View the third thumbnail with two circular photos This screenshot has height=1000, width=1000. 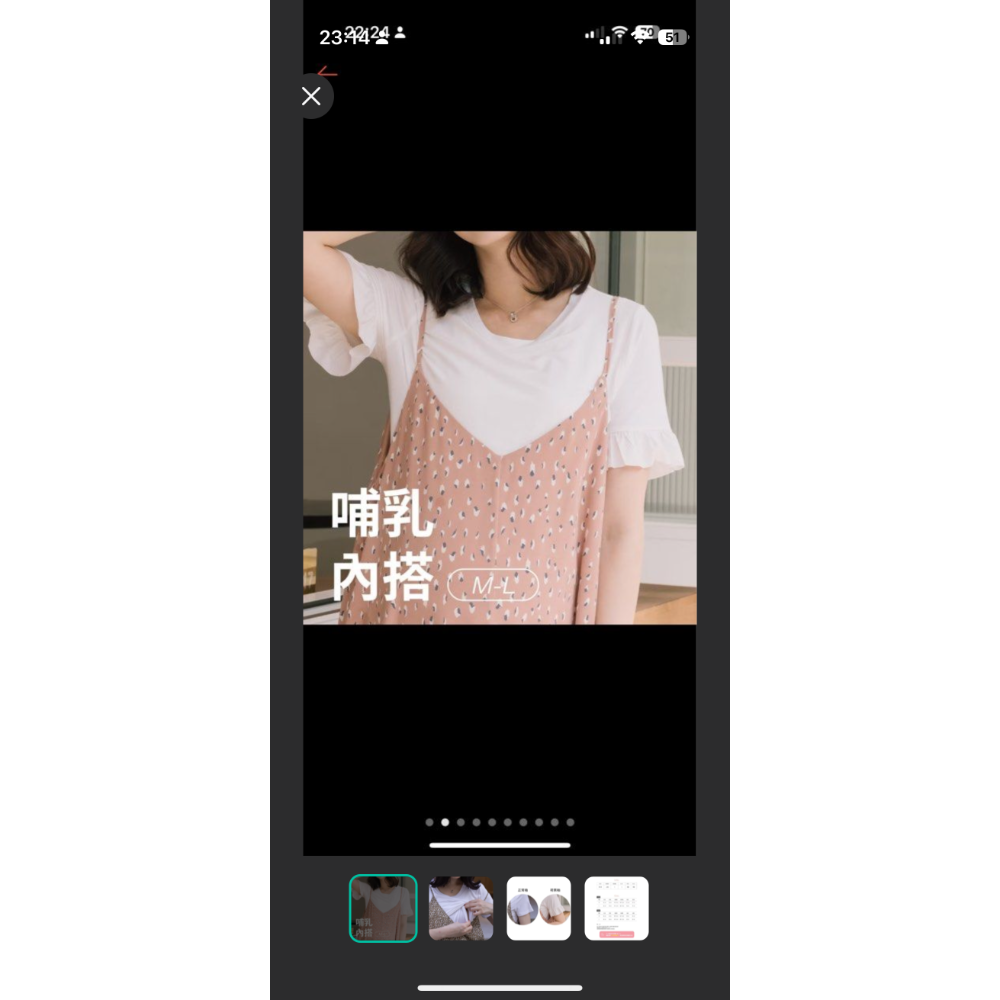tap(539, 908)
